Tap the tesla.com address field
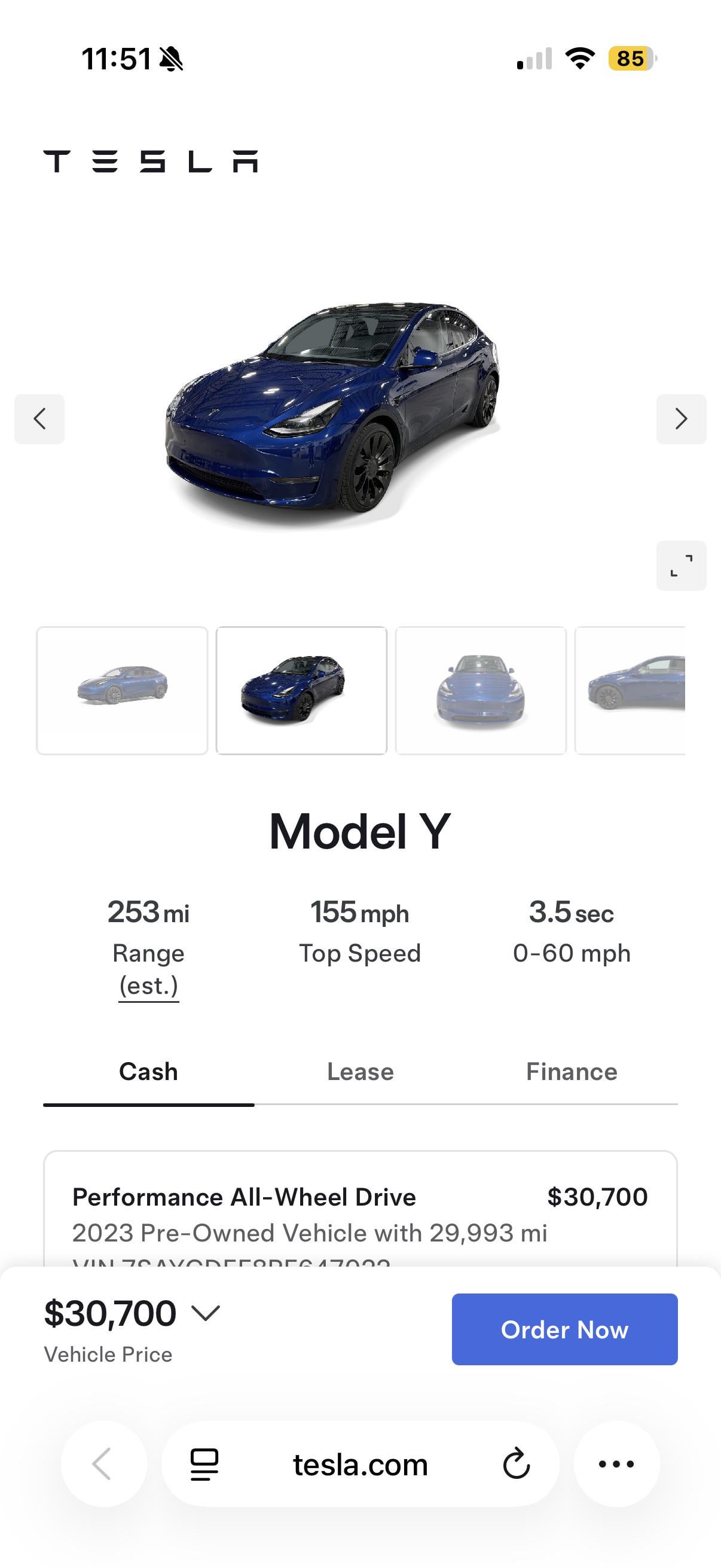Viewport: 721px width, 1568px height. pyautogui.click(x=360, y=1464)
